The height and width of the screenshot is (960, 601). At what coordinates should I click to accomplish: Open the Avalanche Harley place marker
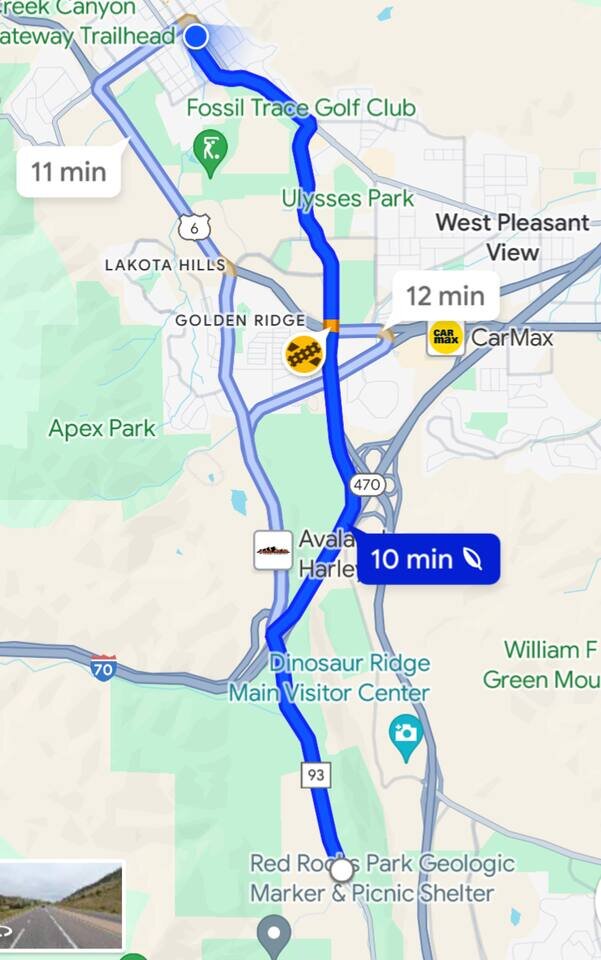(x=273, y=550)
